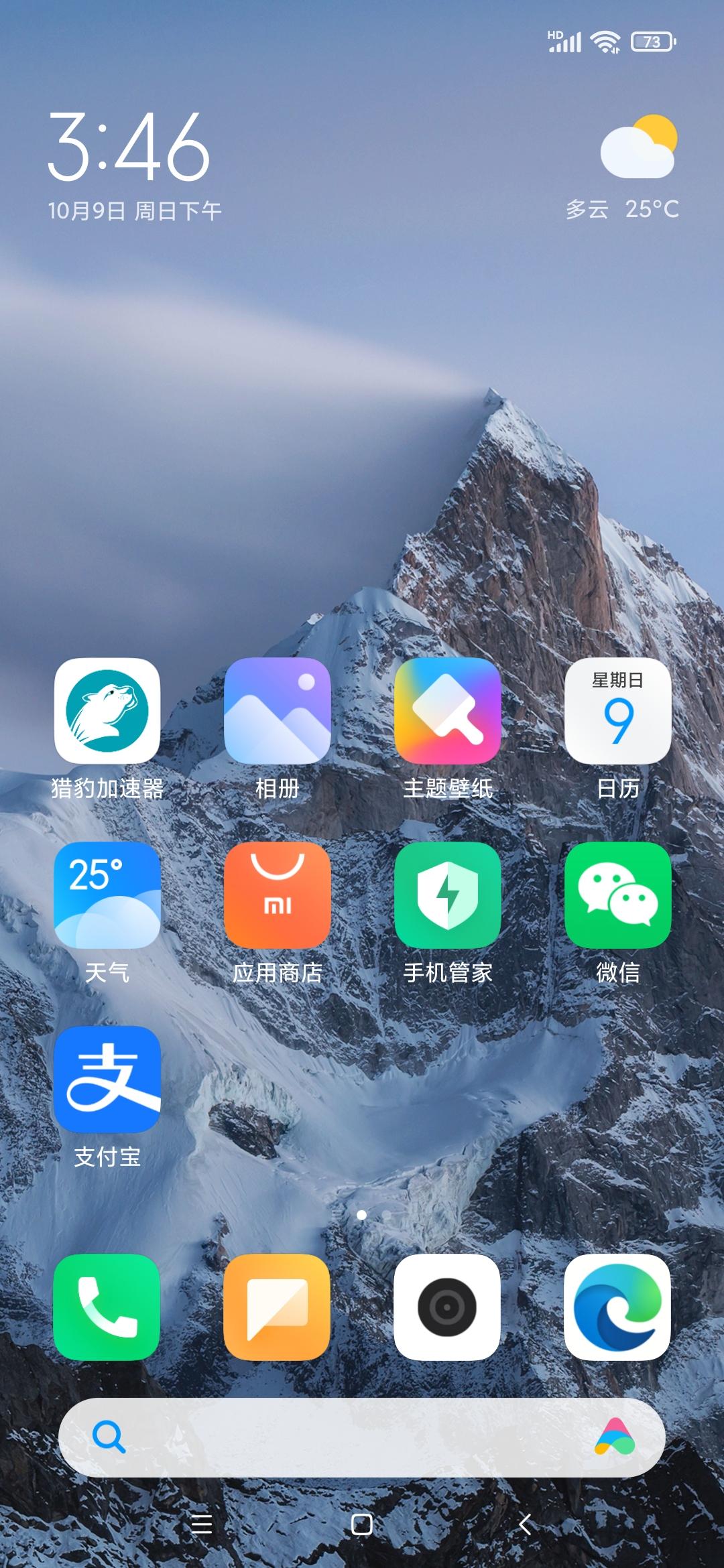Launch the camera from the dock

pyautogui.click(x=447, y=1307)
